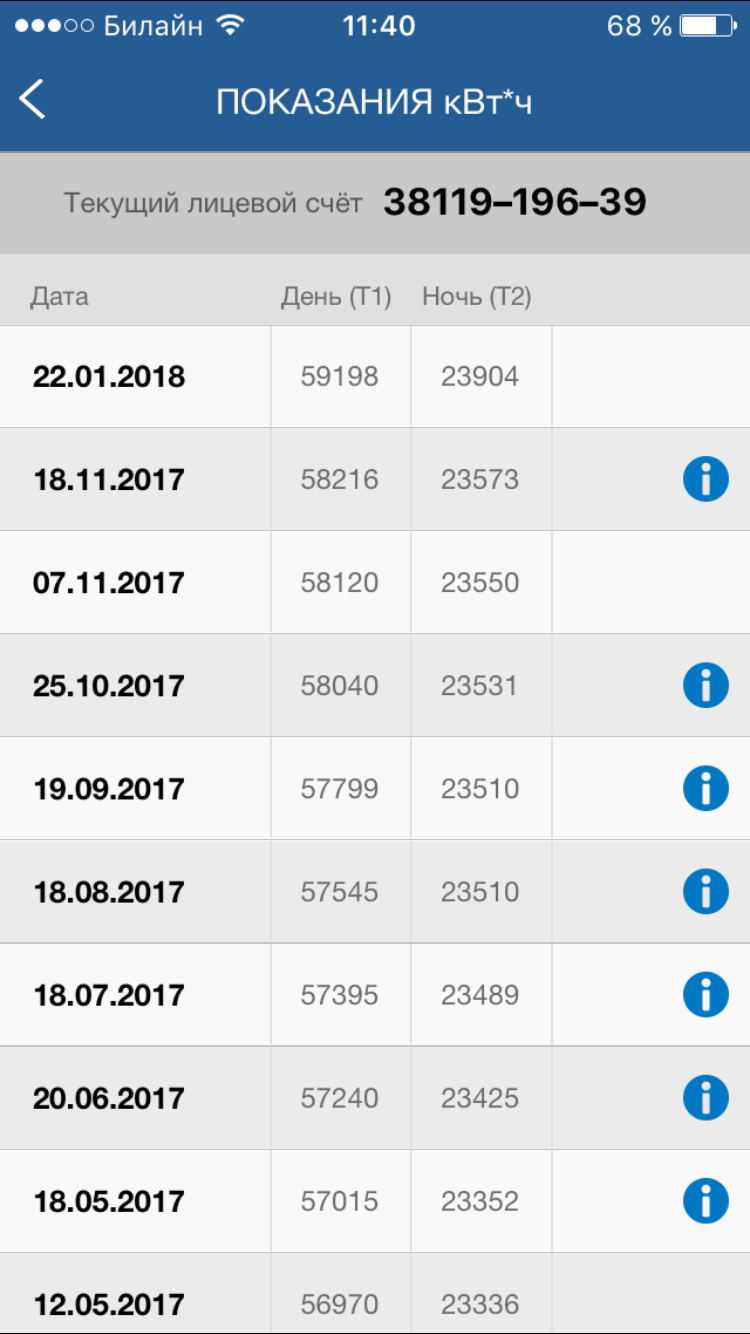Show info for the 19.09.2017 reading
This screenshot has height=1334, width=750.
705,788
